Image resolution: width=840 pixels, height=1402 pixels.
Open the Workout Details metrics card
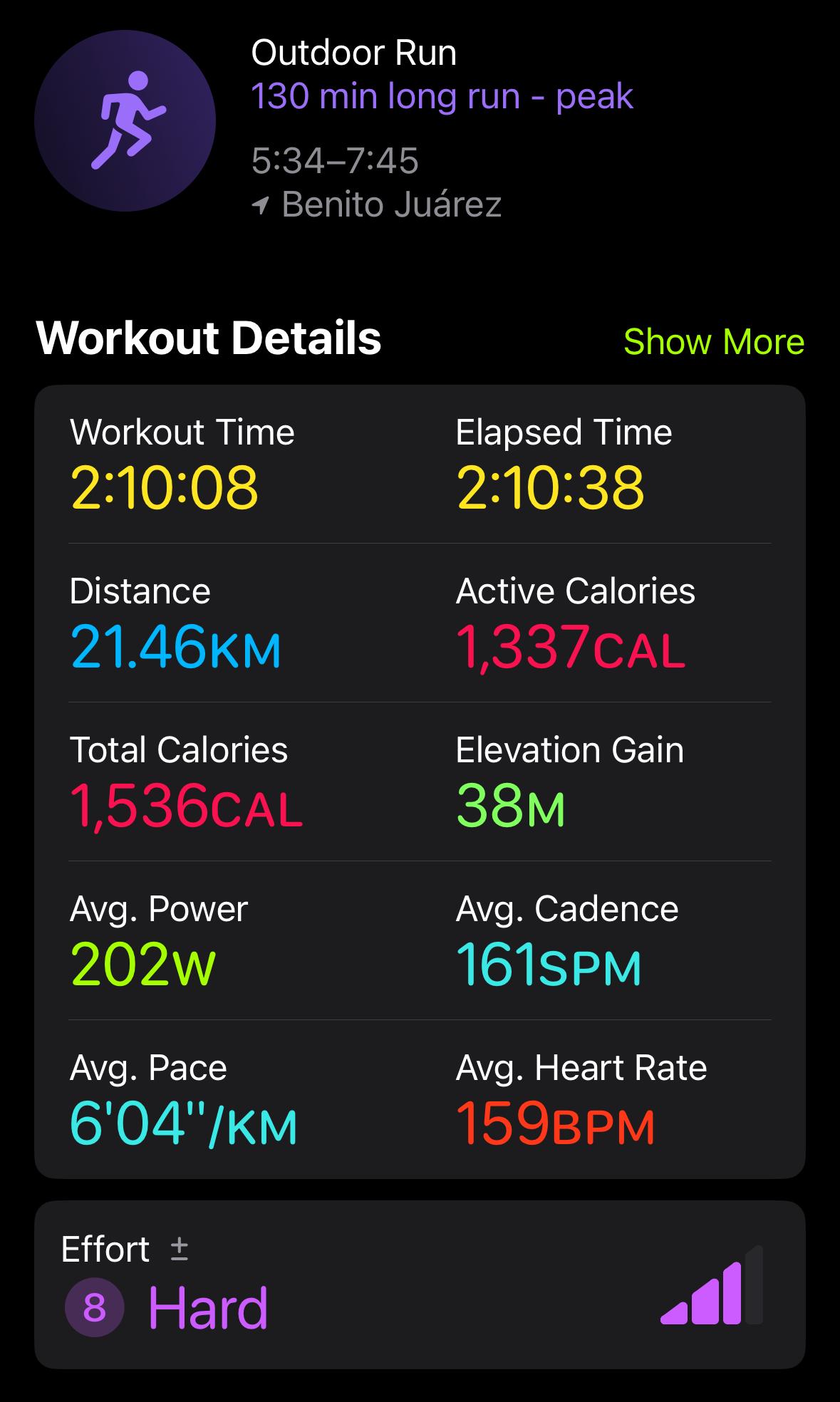point(420,782)
